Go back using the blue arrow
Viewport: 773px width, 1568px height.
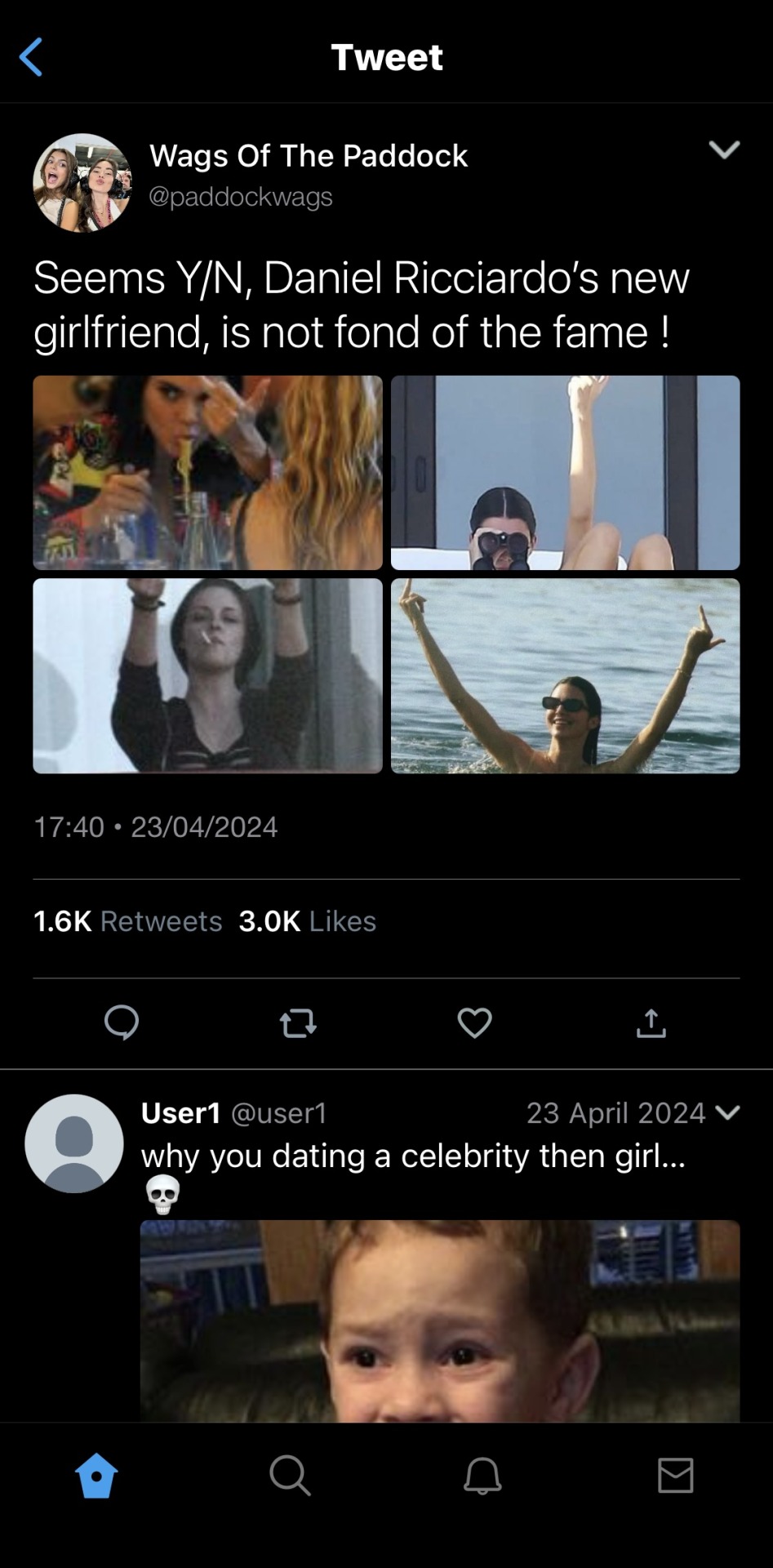coord(31,57)
